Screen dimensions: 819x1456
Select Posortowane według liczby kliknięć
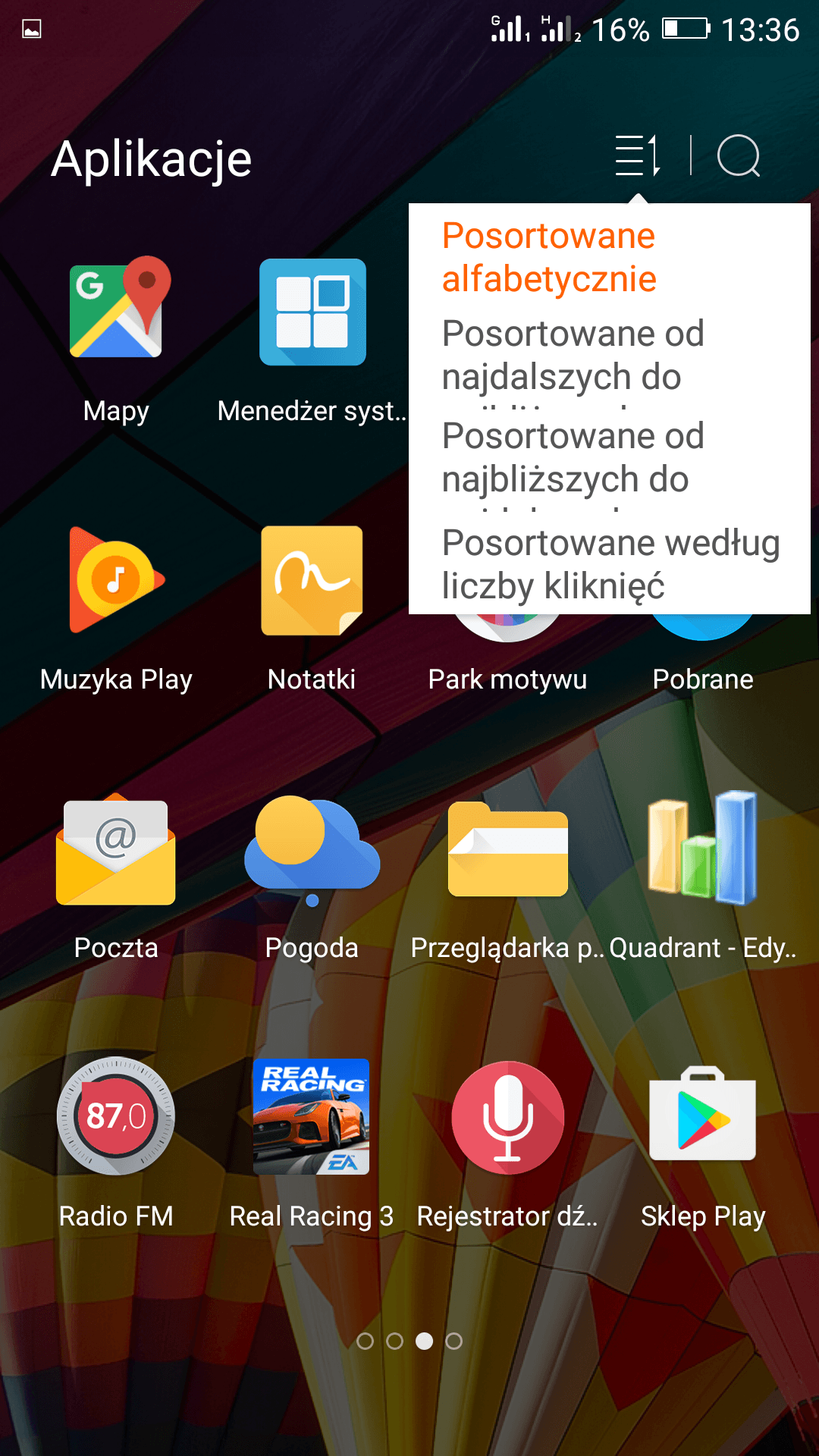(610, 564)
